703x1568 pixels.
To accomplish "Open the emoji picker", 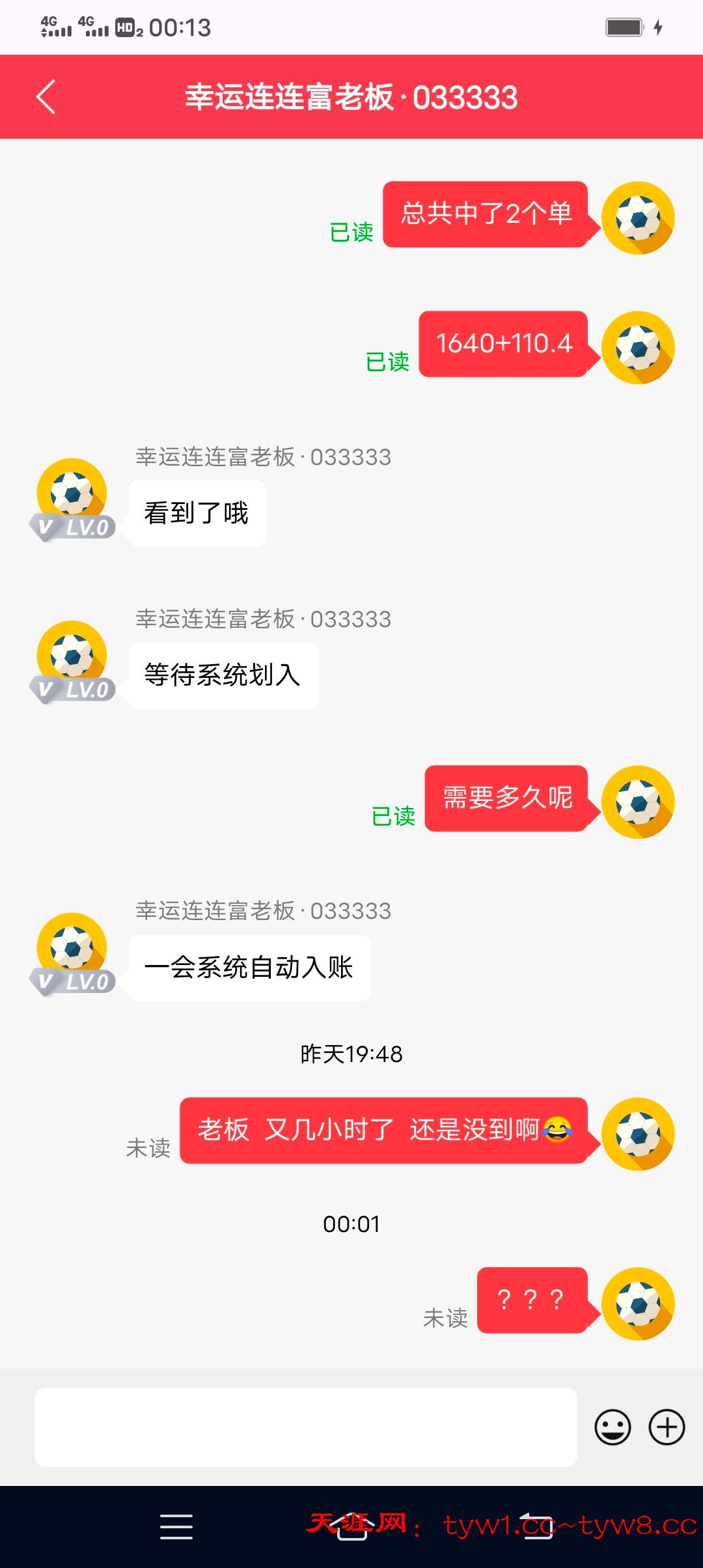I will click(x=613, y=1427).
